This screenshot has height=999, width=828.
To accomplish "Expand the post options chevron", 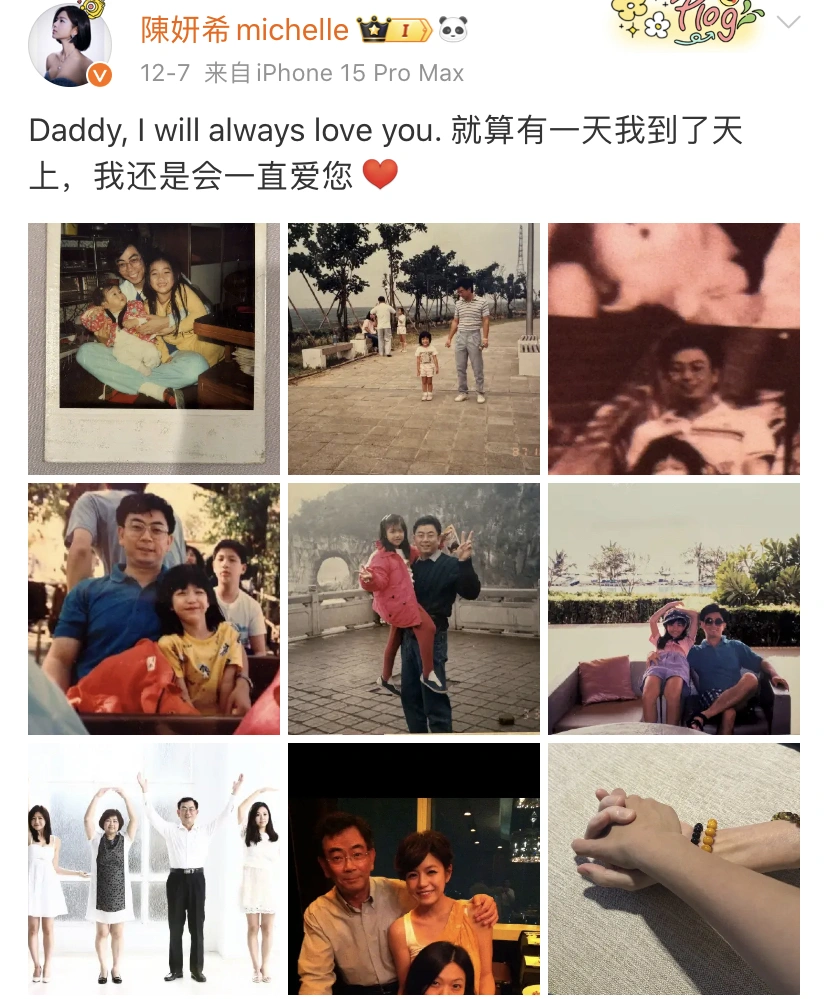I will tap(788, 23).
